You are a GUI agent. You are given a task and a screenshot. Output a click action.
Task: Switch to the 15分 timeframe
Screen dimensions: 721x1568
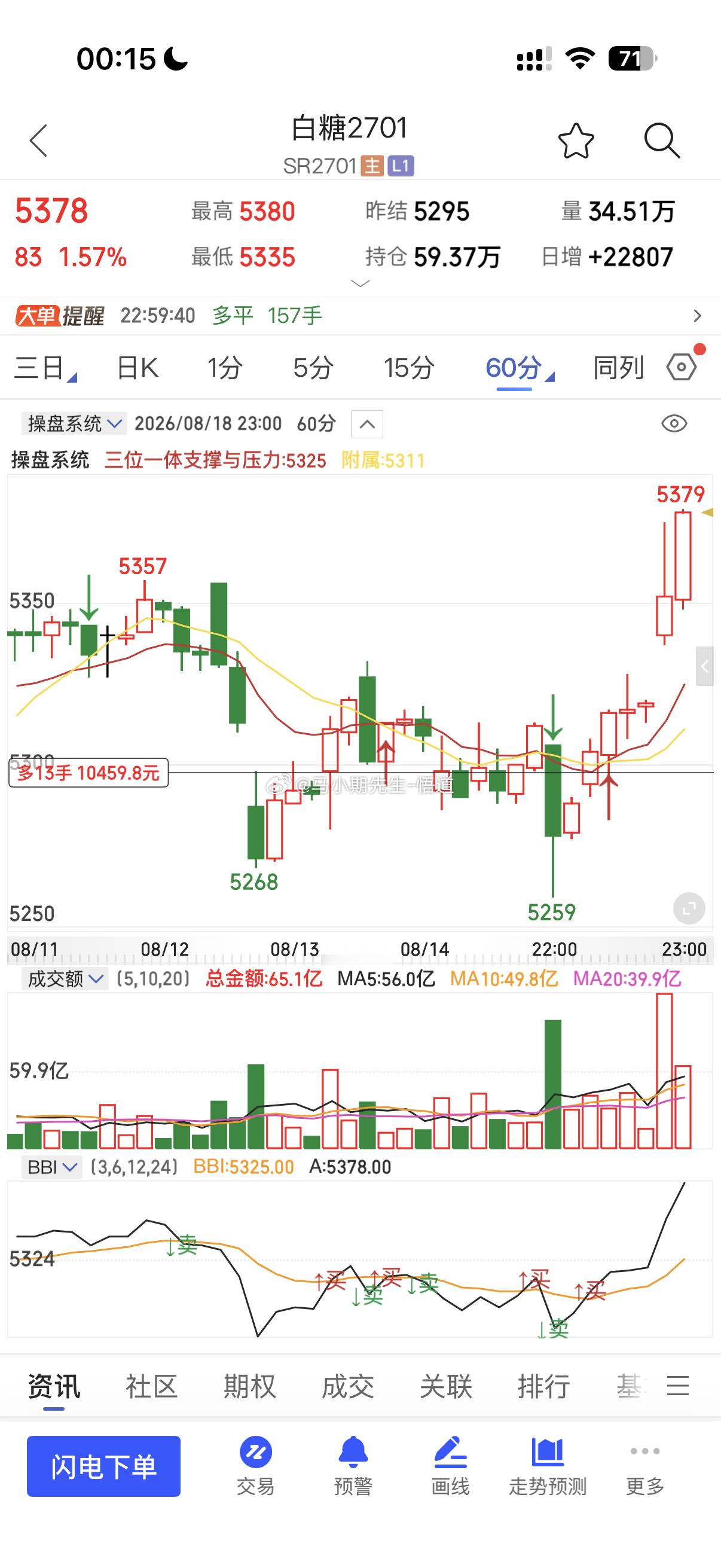408,368
